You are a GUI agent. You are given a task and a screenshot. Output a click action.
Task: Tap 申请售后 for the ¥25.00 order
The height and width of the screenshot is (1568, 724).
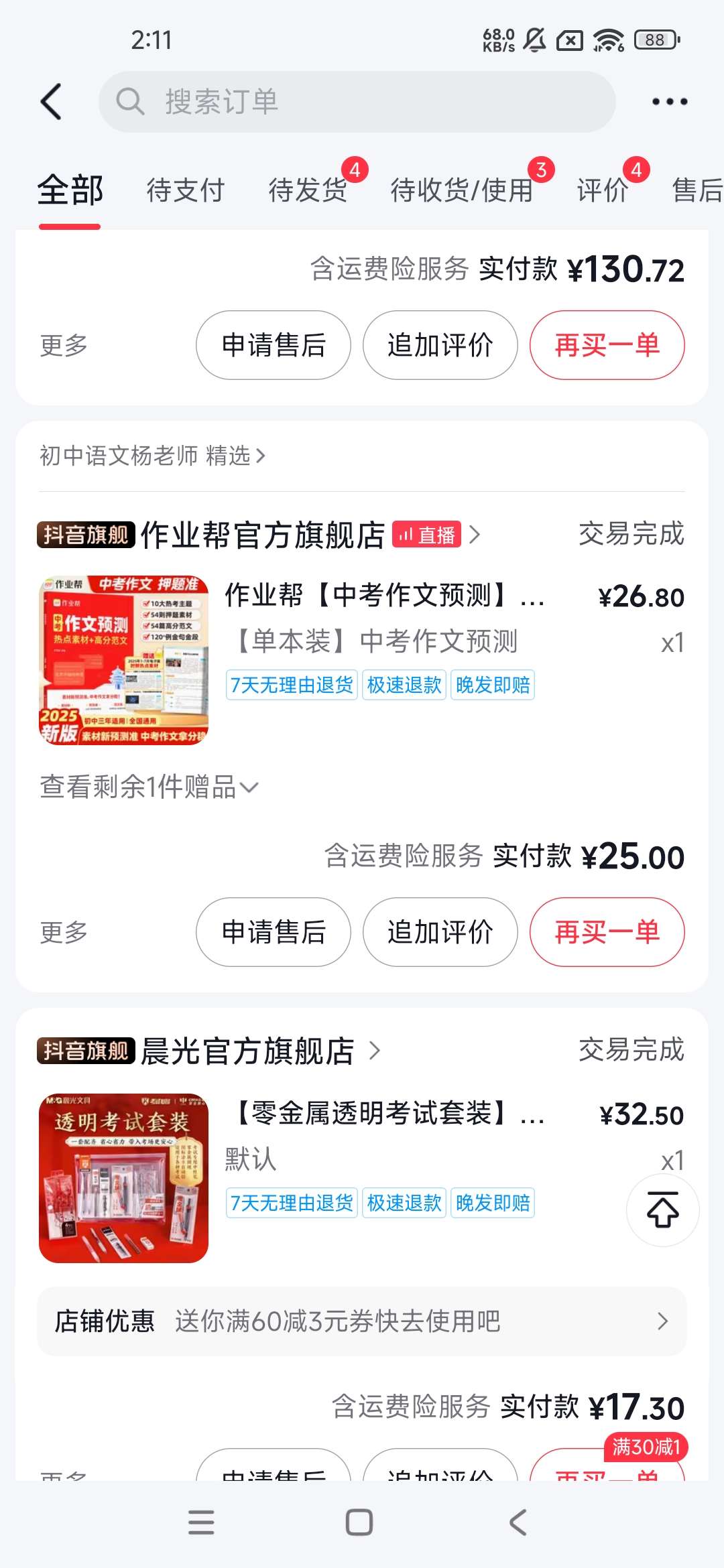coord(274,932)
